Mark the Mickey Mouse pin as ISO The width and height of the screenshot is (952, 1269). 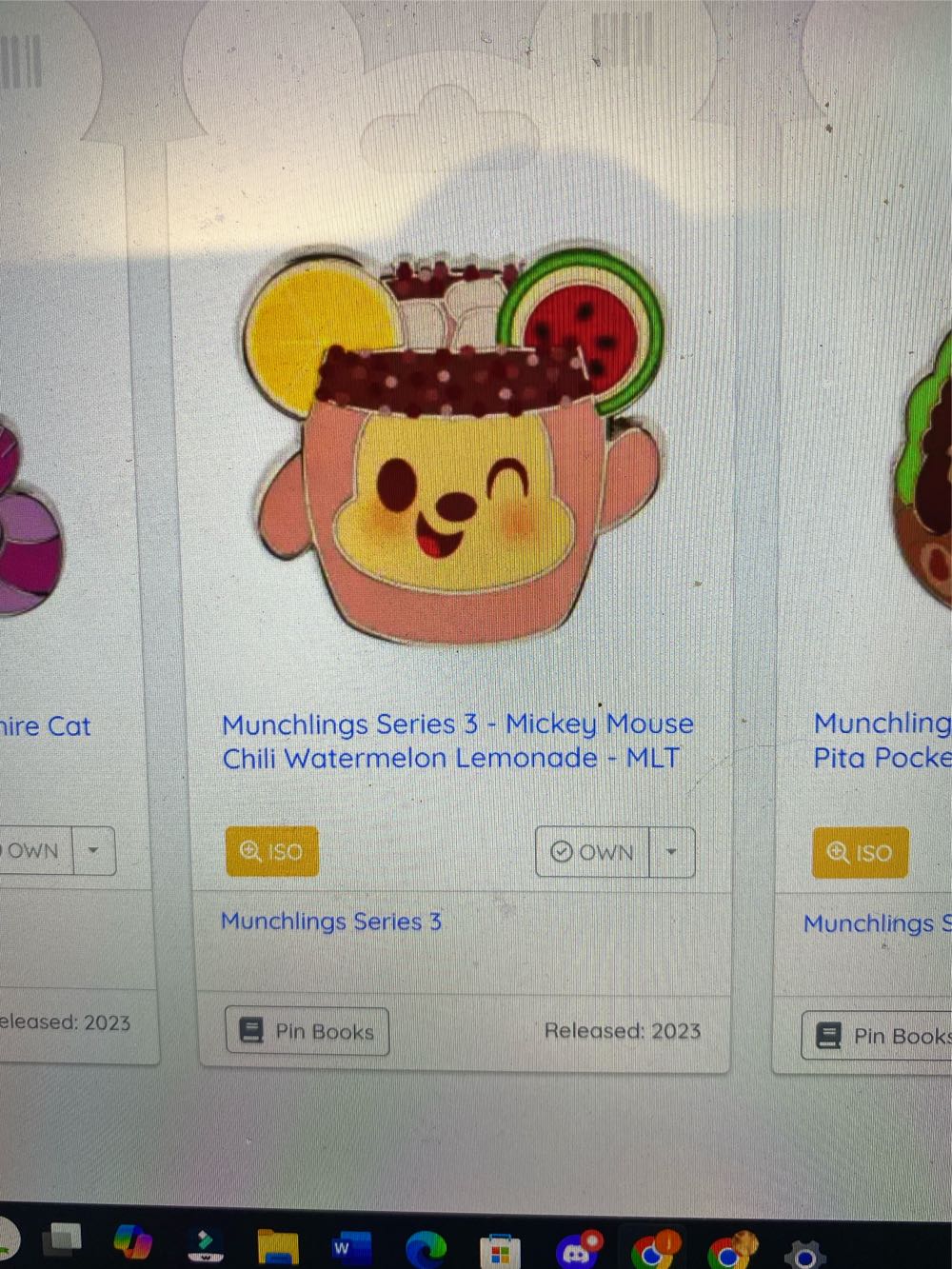click(x=271, y=851)
